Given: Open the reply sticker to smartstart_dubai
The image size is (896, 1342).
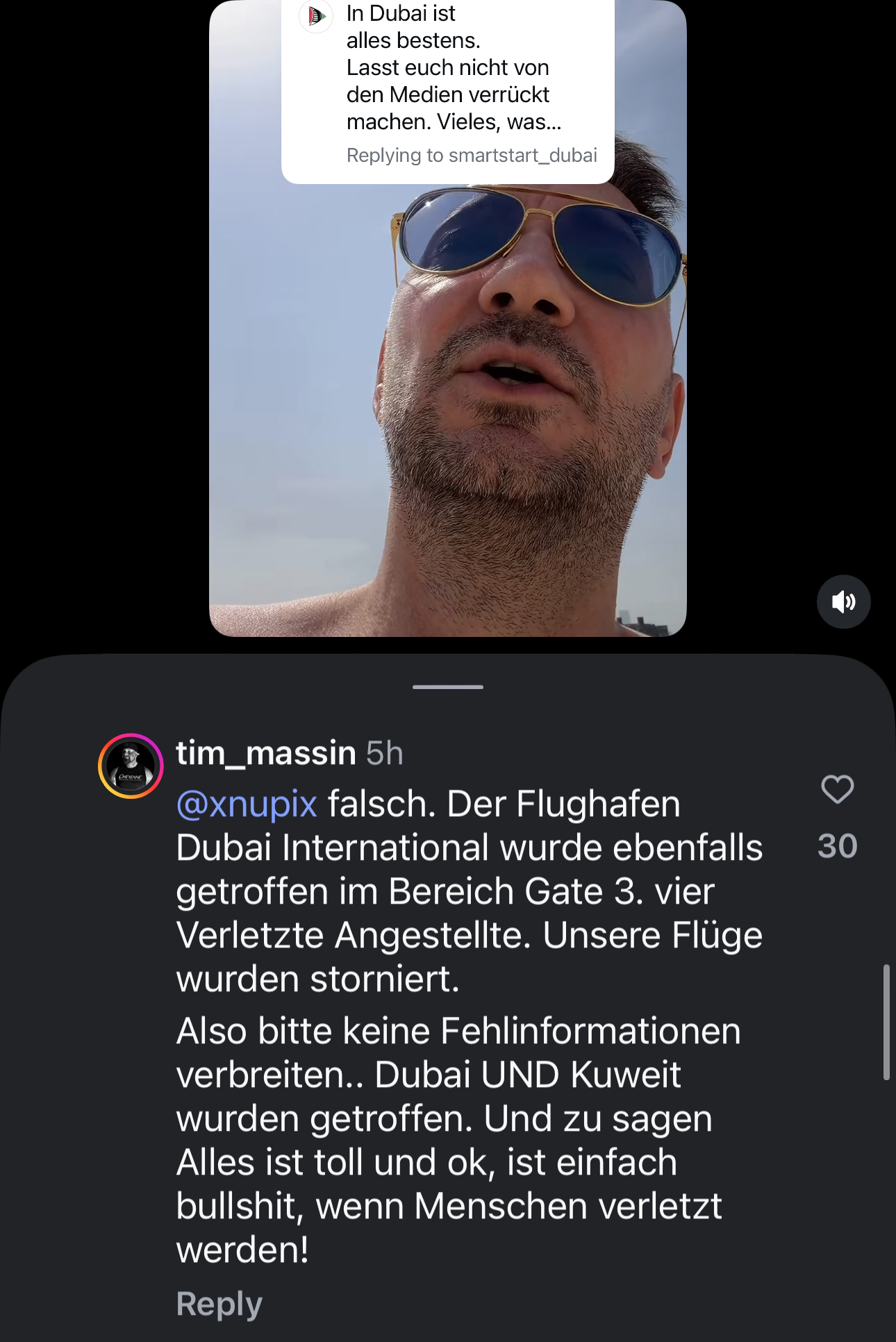Looking at the screenshot, I should click(448, 90).
